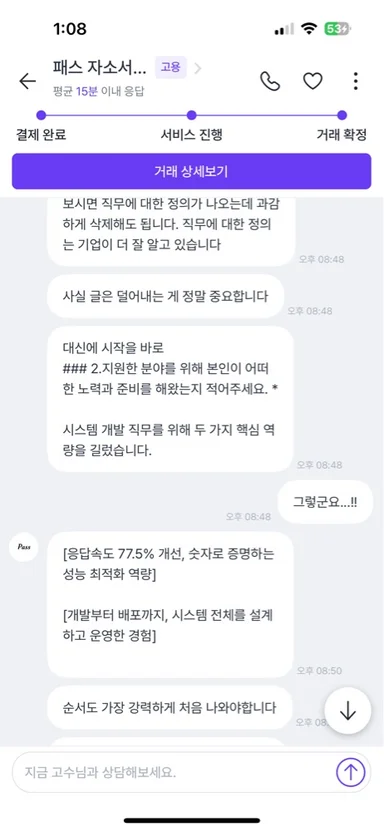Screen dimensions: 384x831
Task: Jump to latest message with down arrow
Action: pos(347,711)
